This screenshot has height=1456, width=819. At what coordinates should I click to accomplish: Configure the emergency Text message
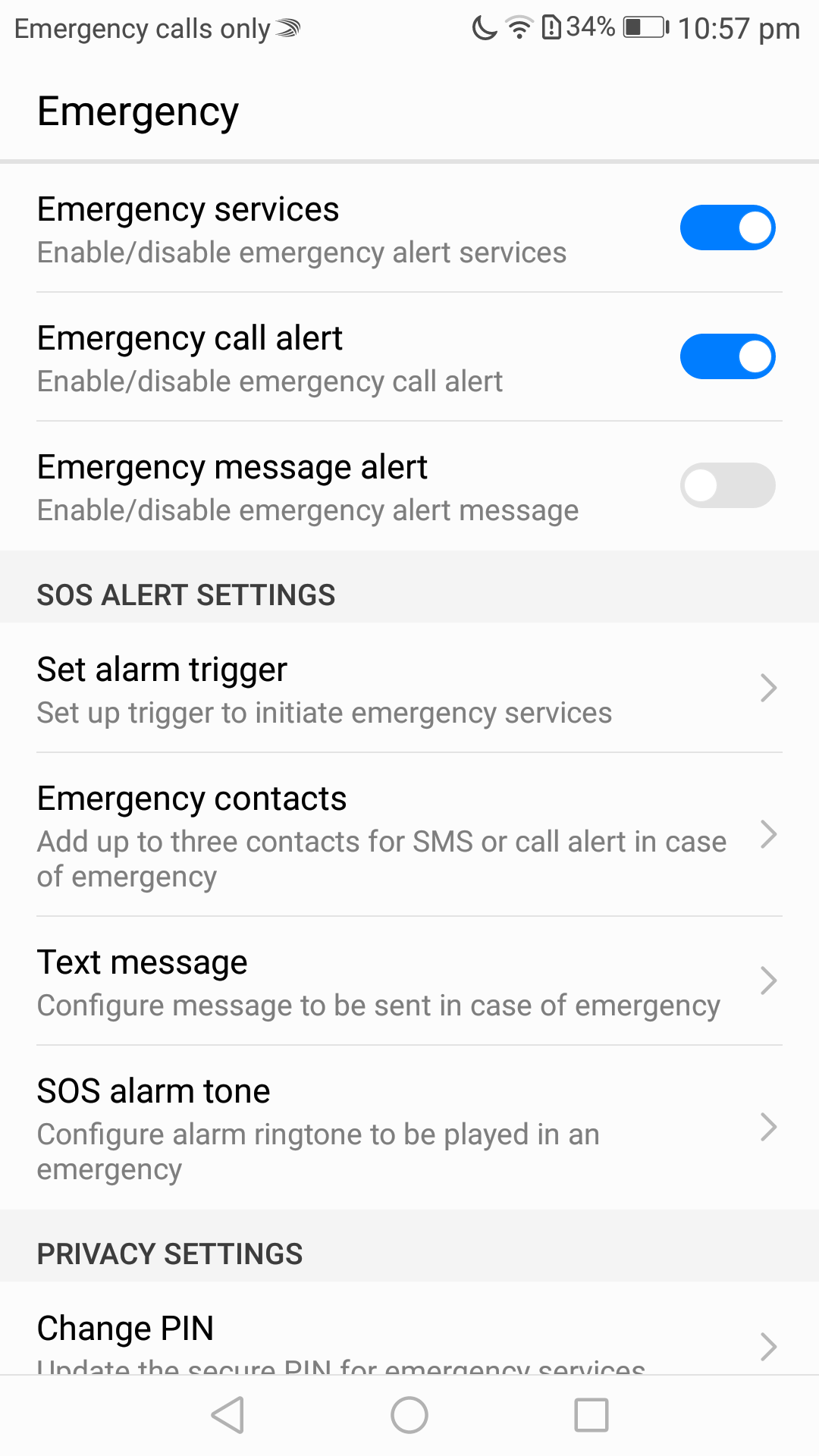409,981
